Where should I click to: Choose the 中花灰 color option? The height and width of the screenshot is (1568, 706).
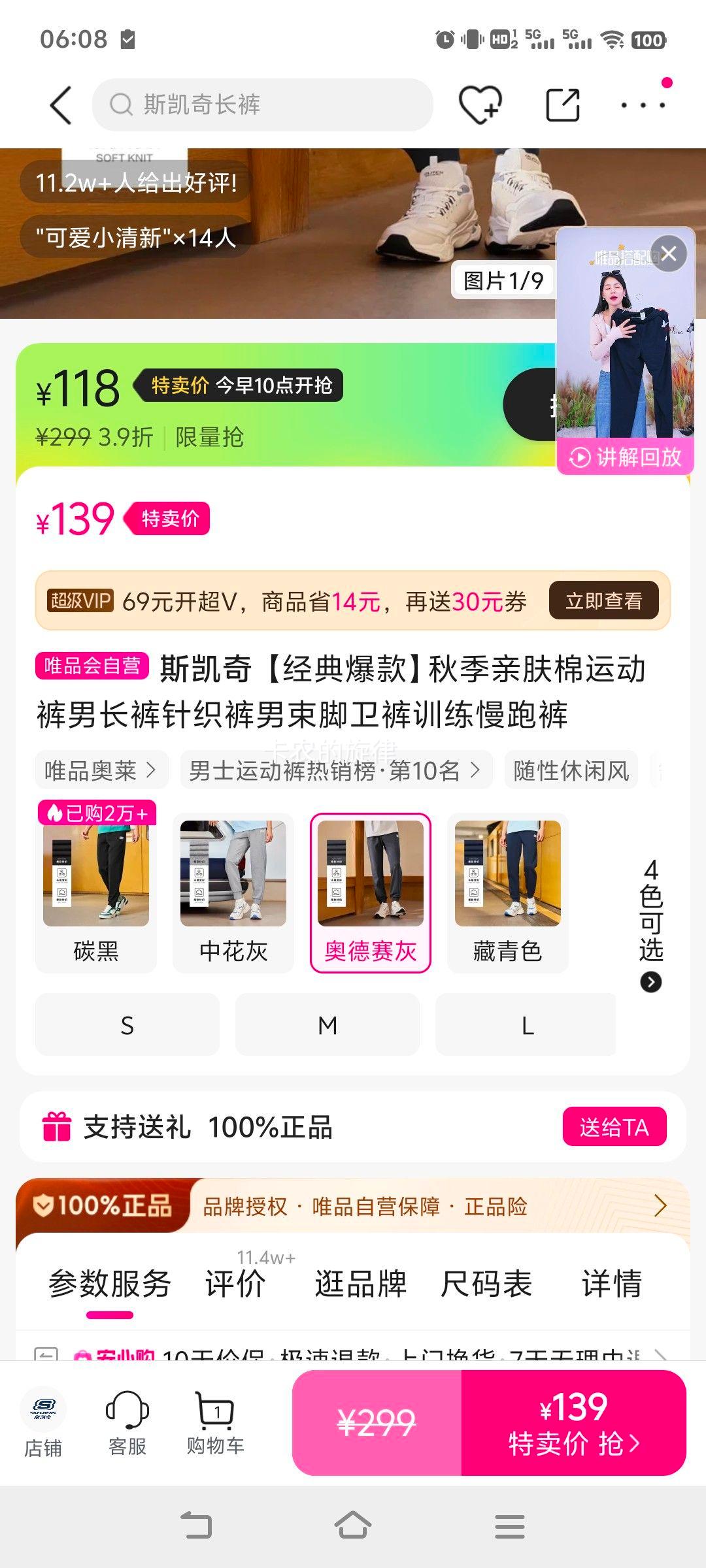point(233,892)
